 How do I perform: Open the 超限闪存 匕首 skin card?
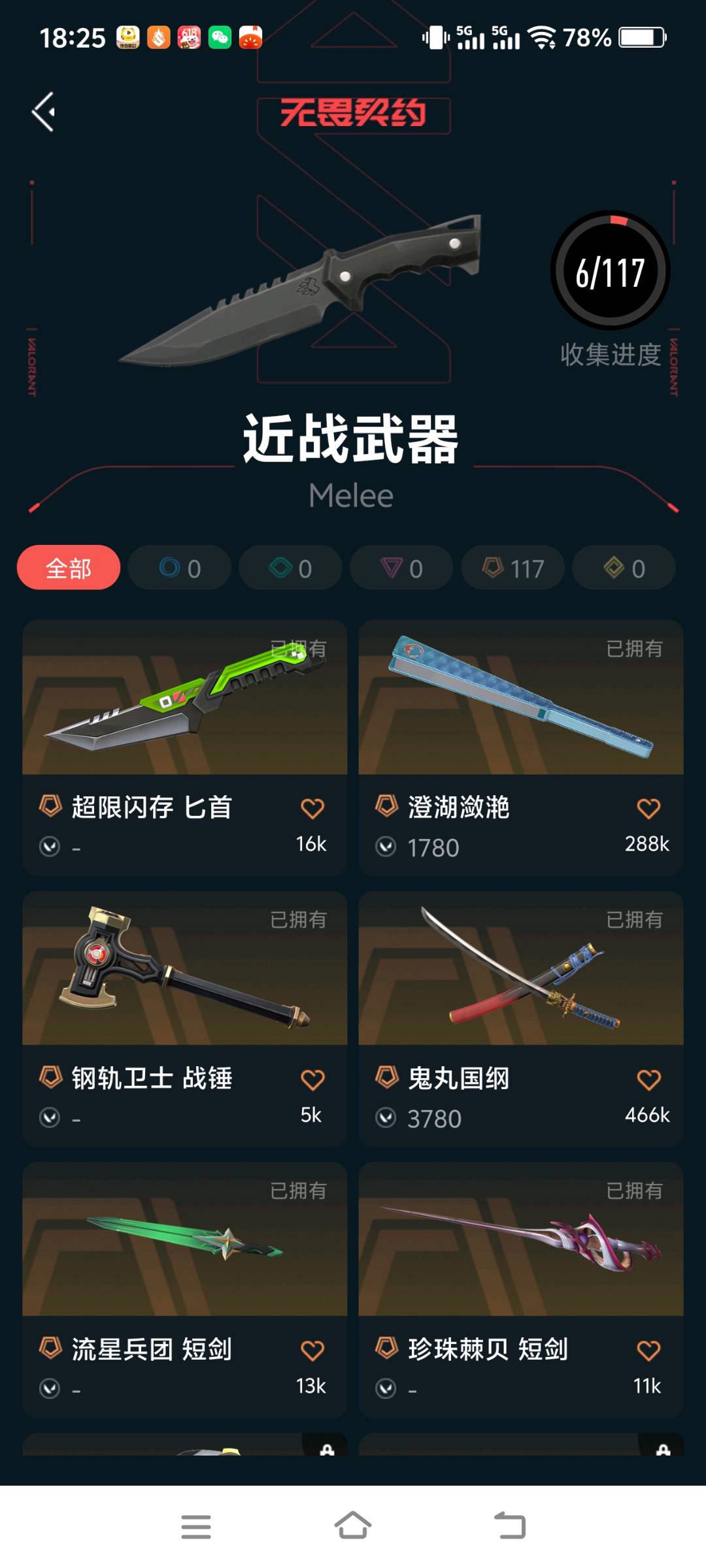(184, 698)
